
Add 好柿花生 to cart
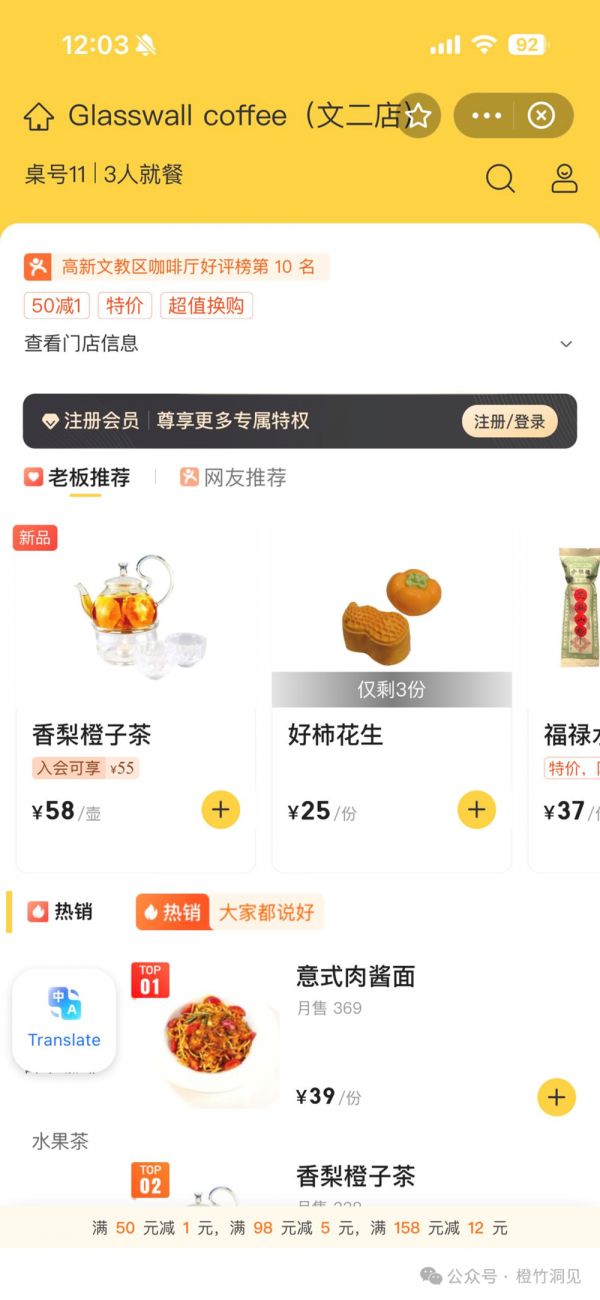click(x=476, y=809)
